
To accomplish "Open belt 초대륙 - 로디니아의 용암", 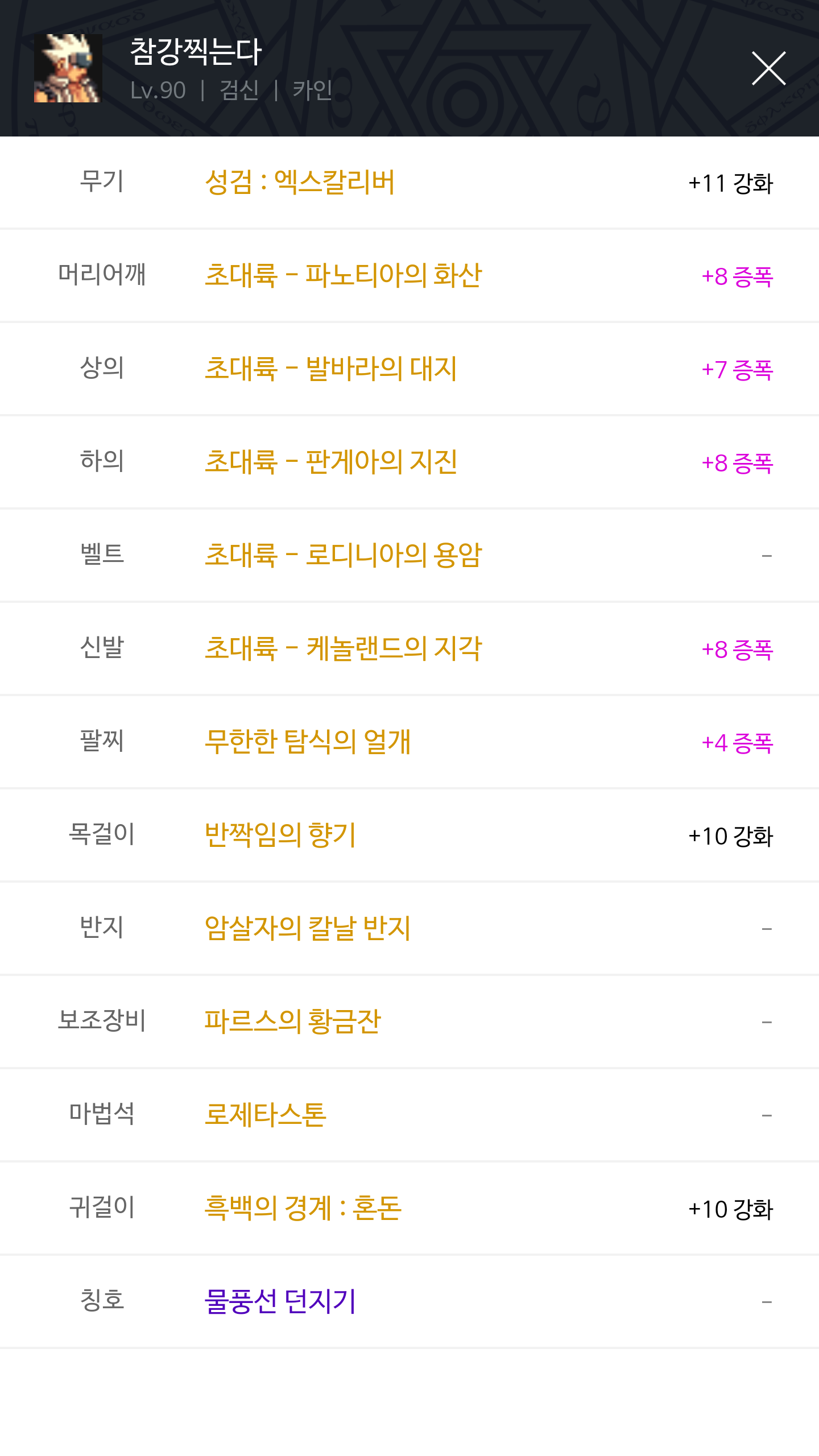I will point(409,556).
